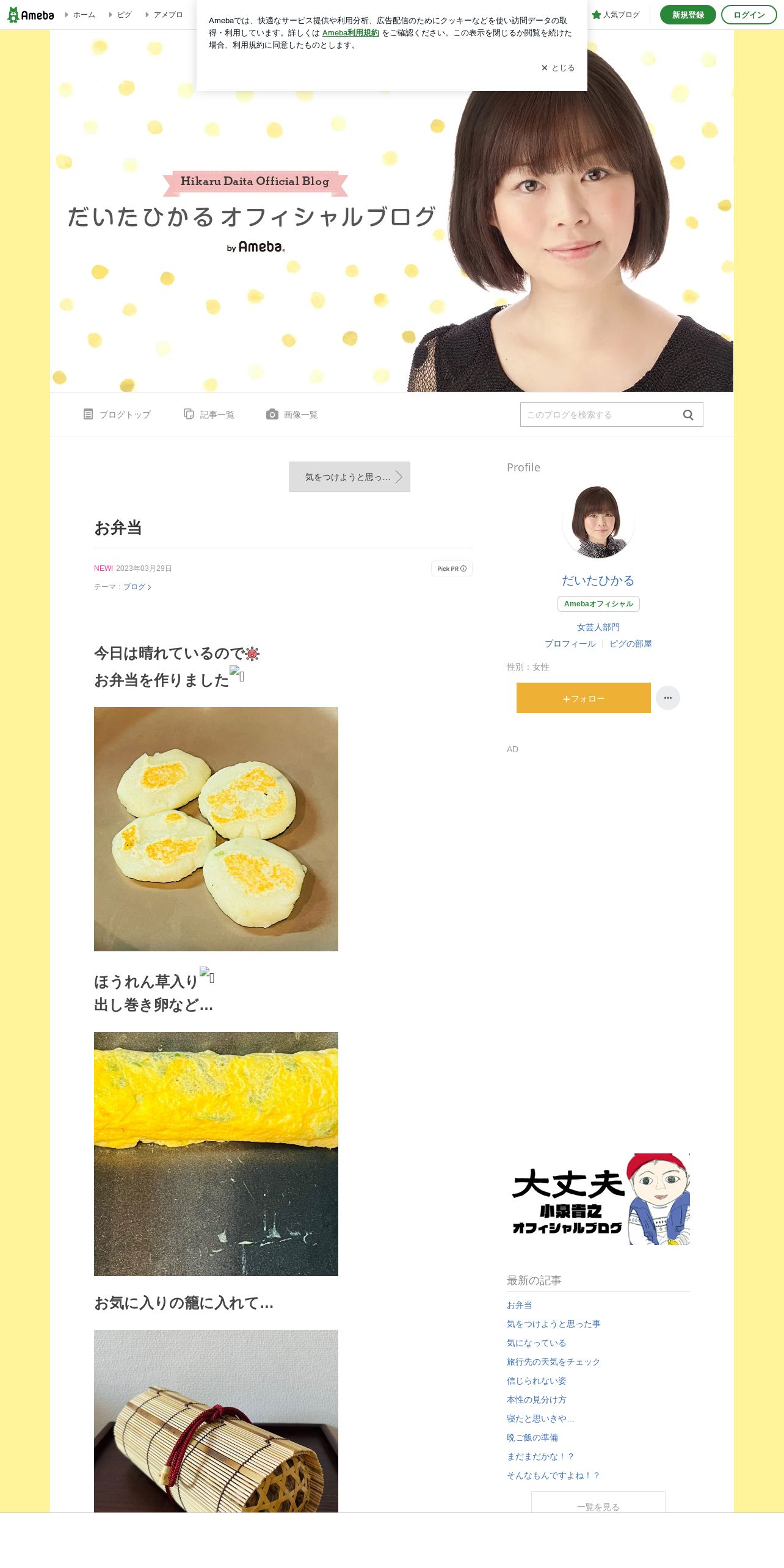Open the 画像一覧 image list
The image size is (784, 1568).
292,415
